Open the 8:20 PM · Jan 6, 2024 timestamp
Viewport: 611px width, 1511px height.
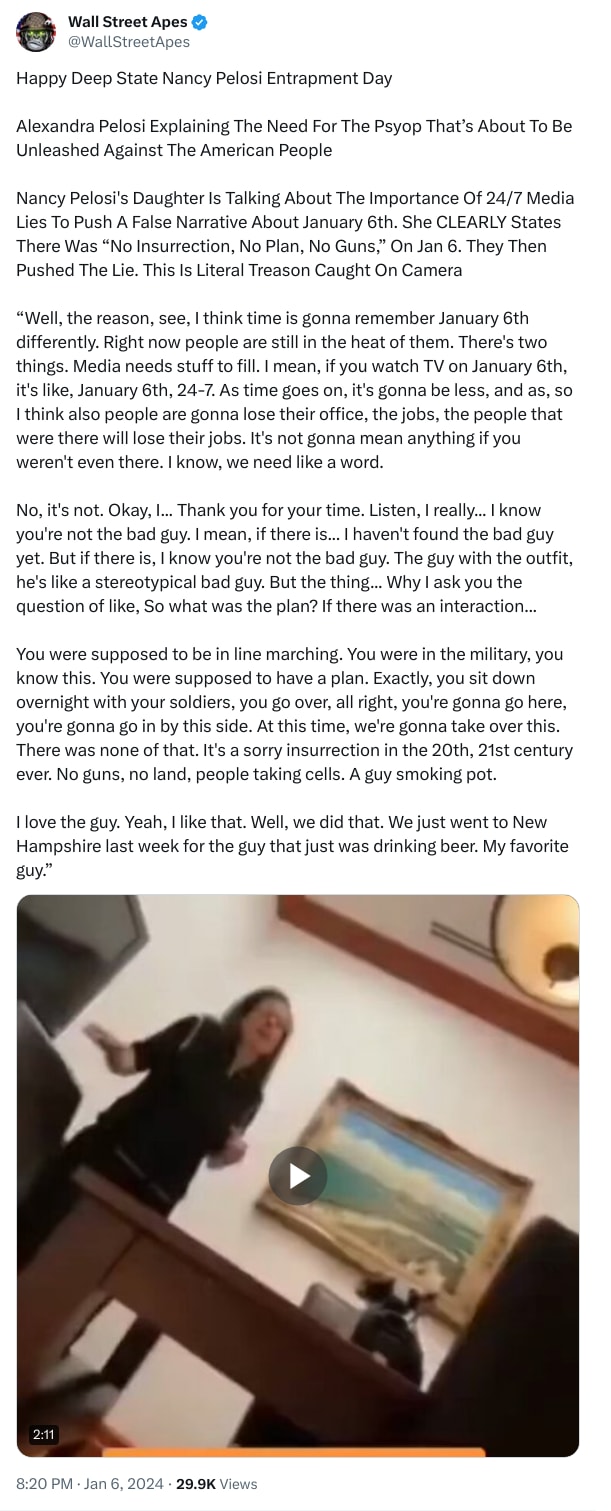[x=90, y=1484]
